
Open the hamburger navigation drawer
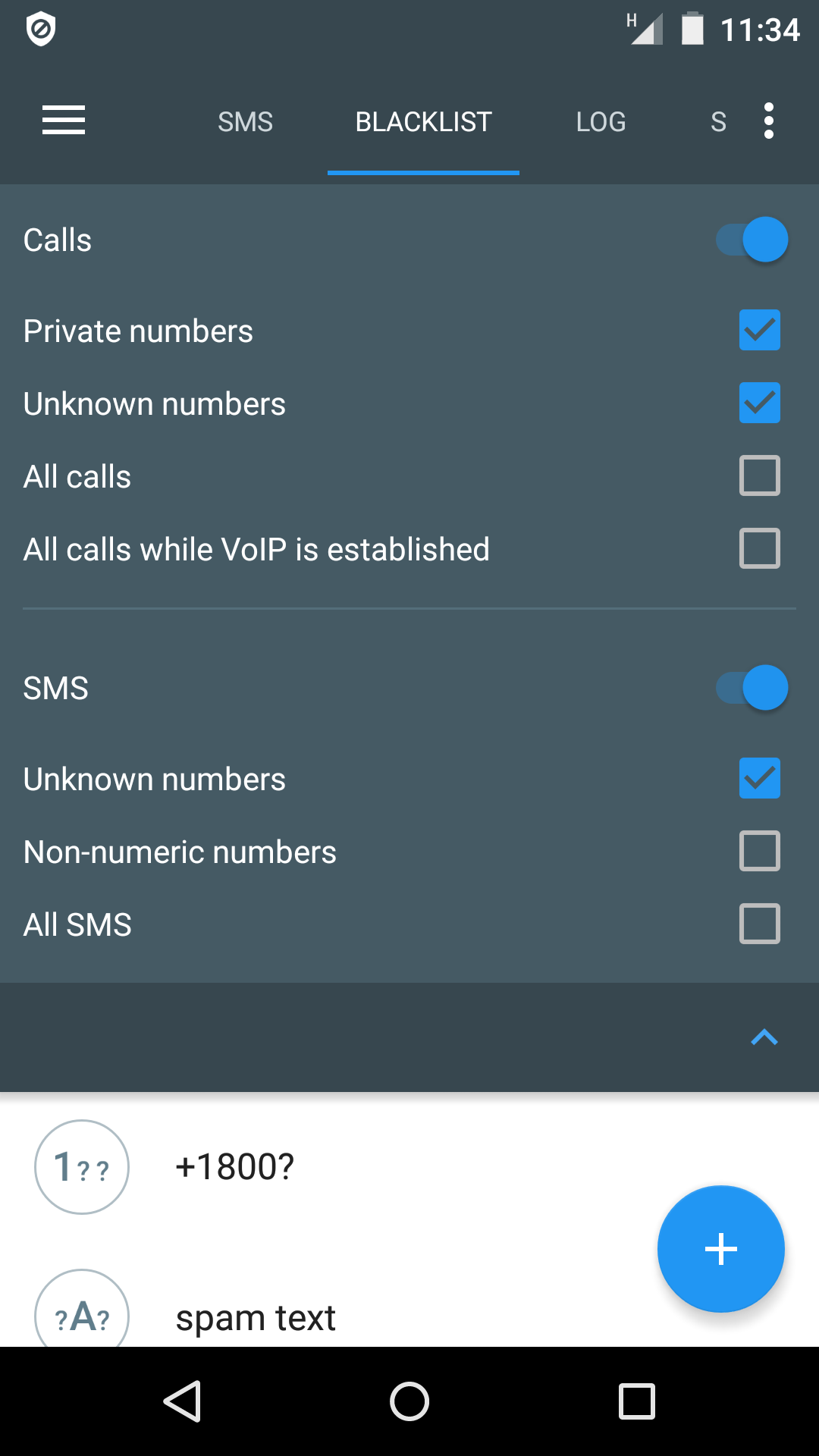click(x=64, y=121)
